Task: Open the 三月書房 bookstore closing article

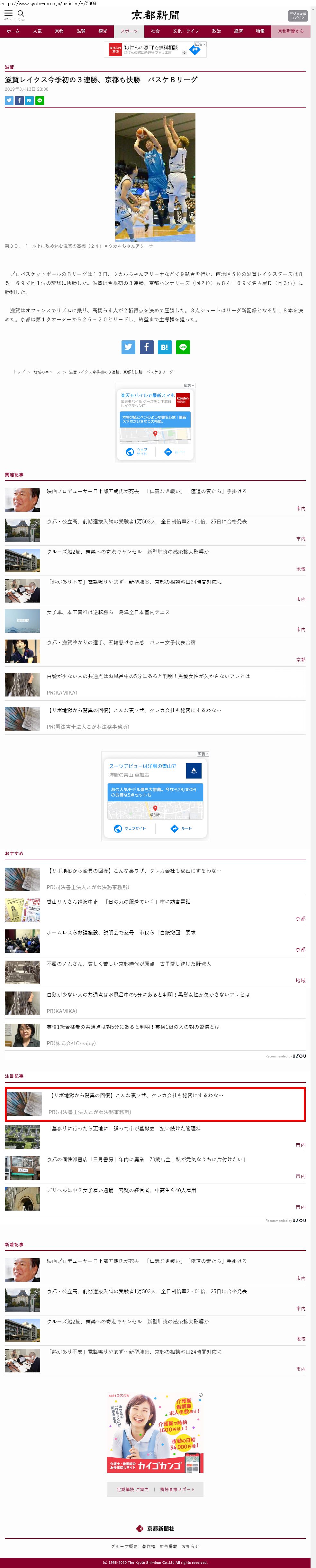Action: (146, 1159)
